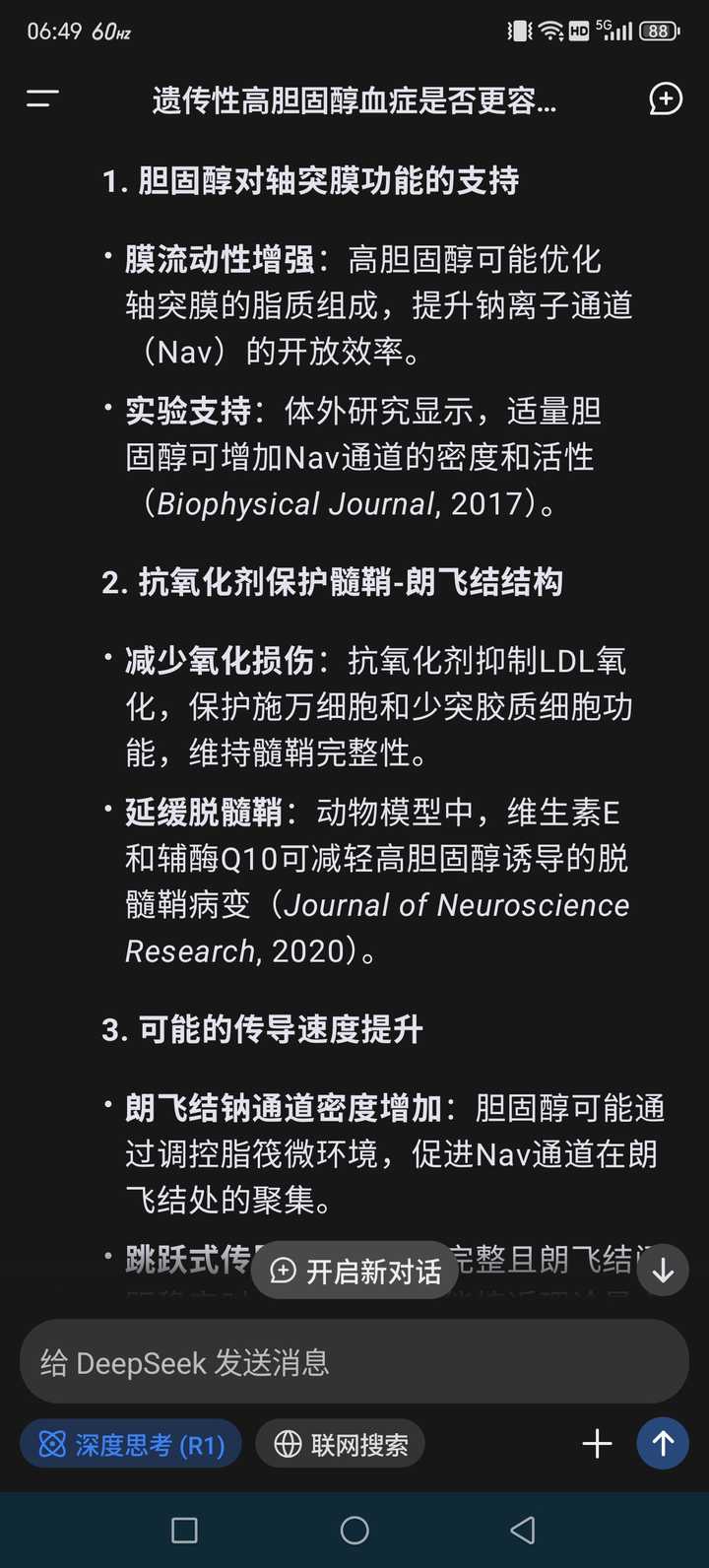The image size is (709, 1568).
Task: Open the plus attachment menu
Action: point(597,1444)
